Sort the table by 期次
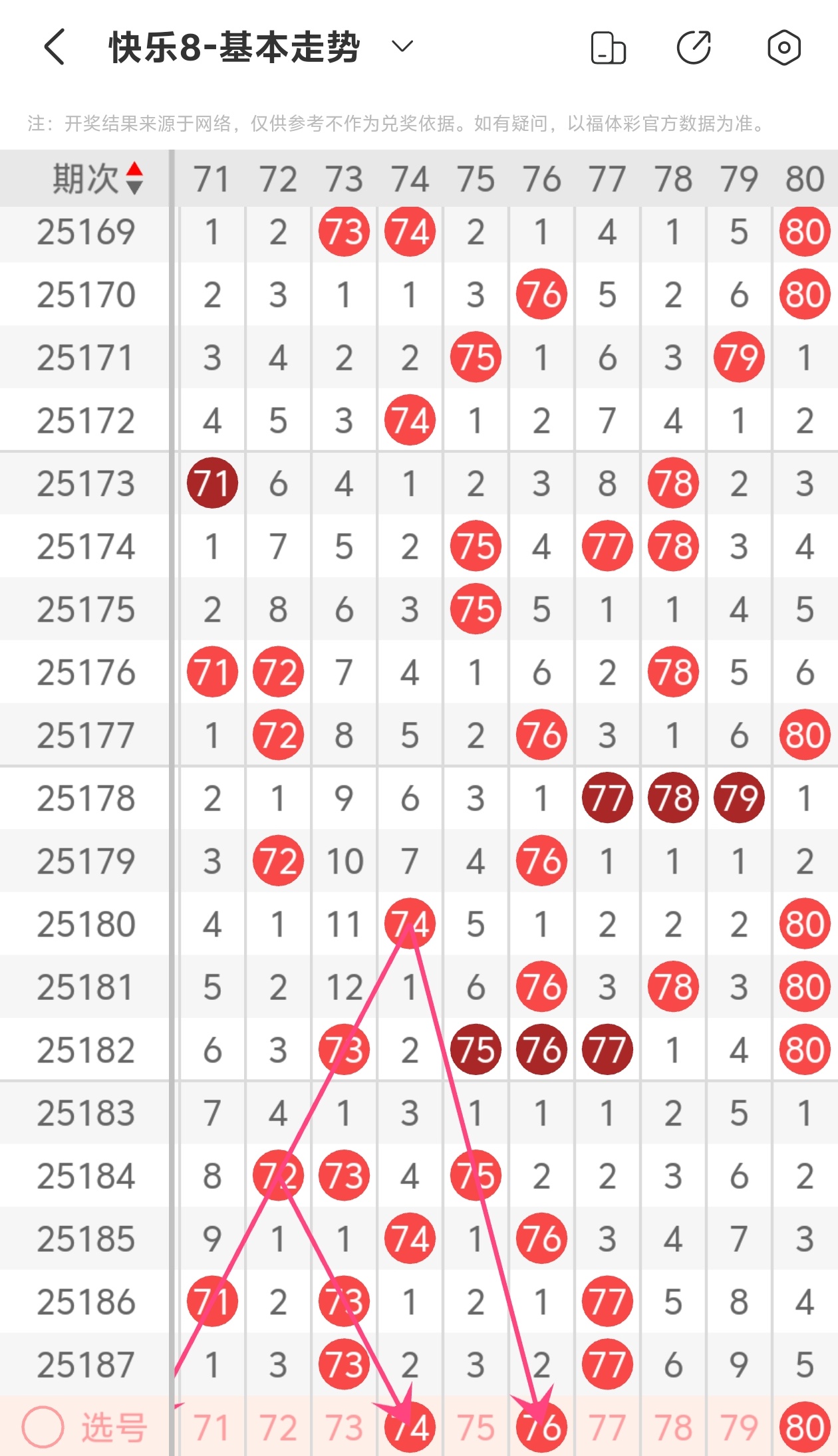 [x=98, y=178]
